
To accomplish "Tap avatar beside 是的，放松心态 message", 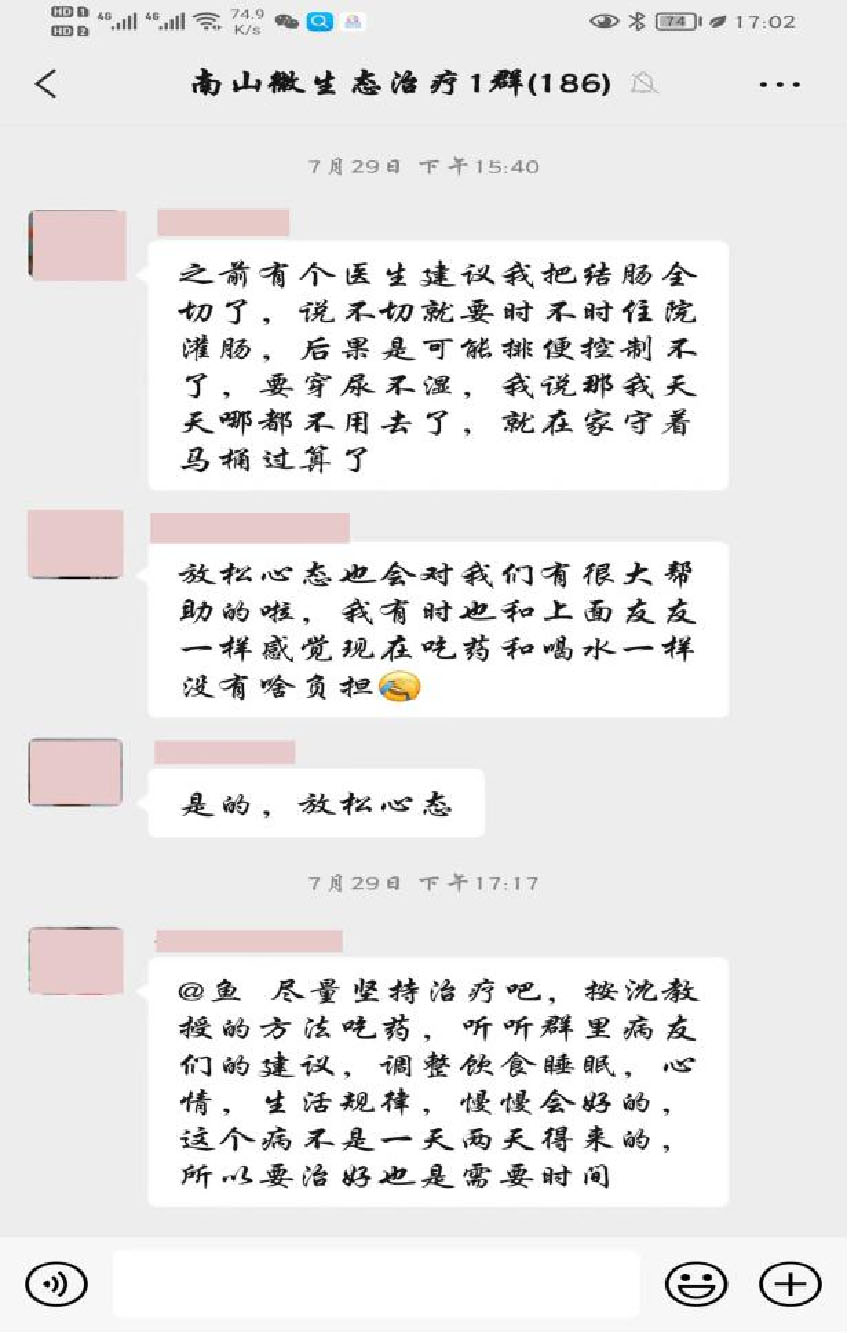I will 76,772.
